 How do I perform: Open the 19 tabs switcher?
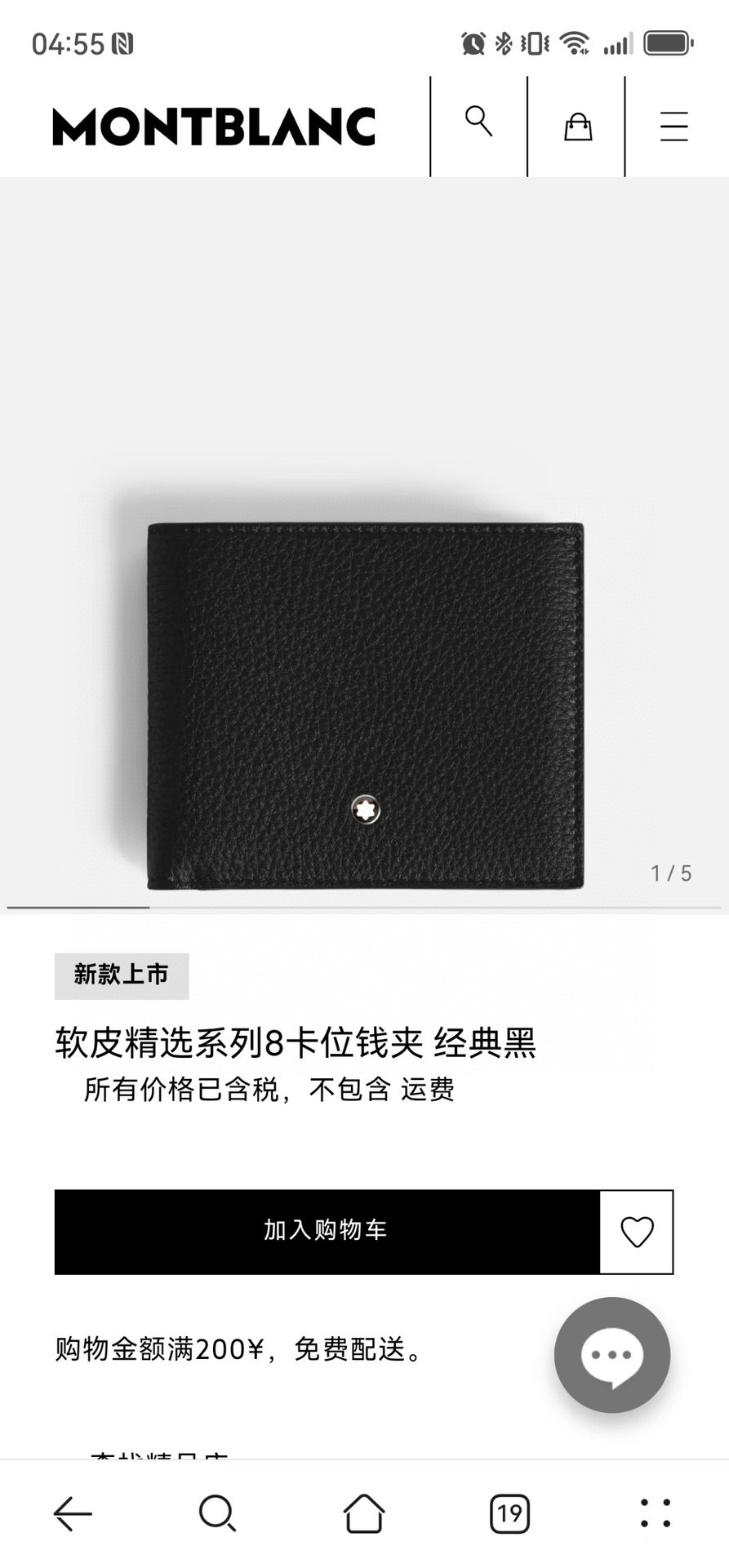(x=509, y=1514)
